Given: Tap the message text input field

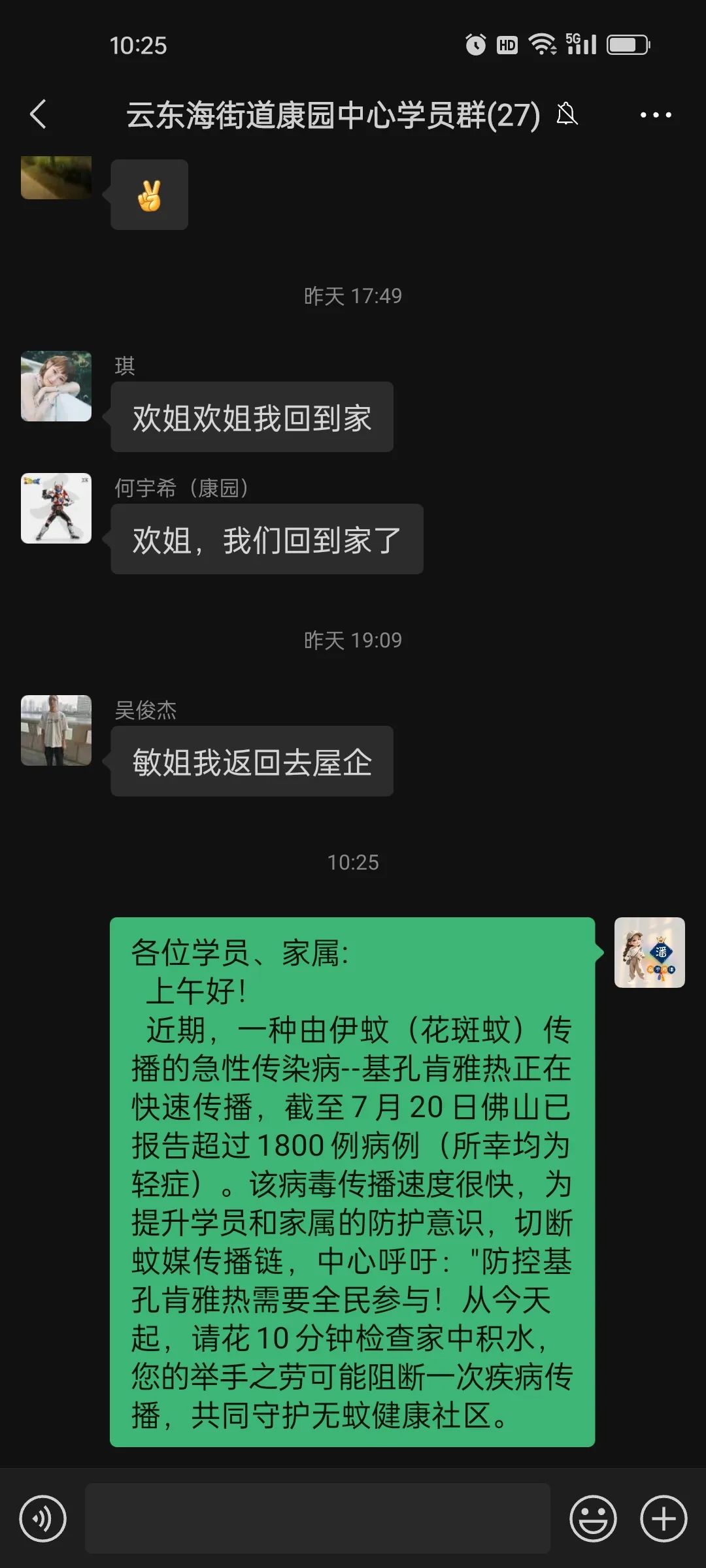Looking at the screenshot, I should point(318,1518).
